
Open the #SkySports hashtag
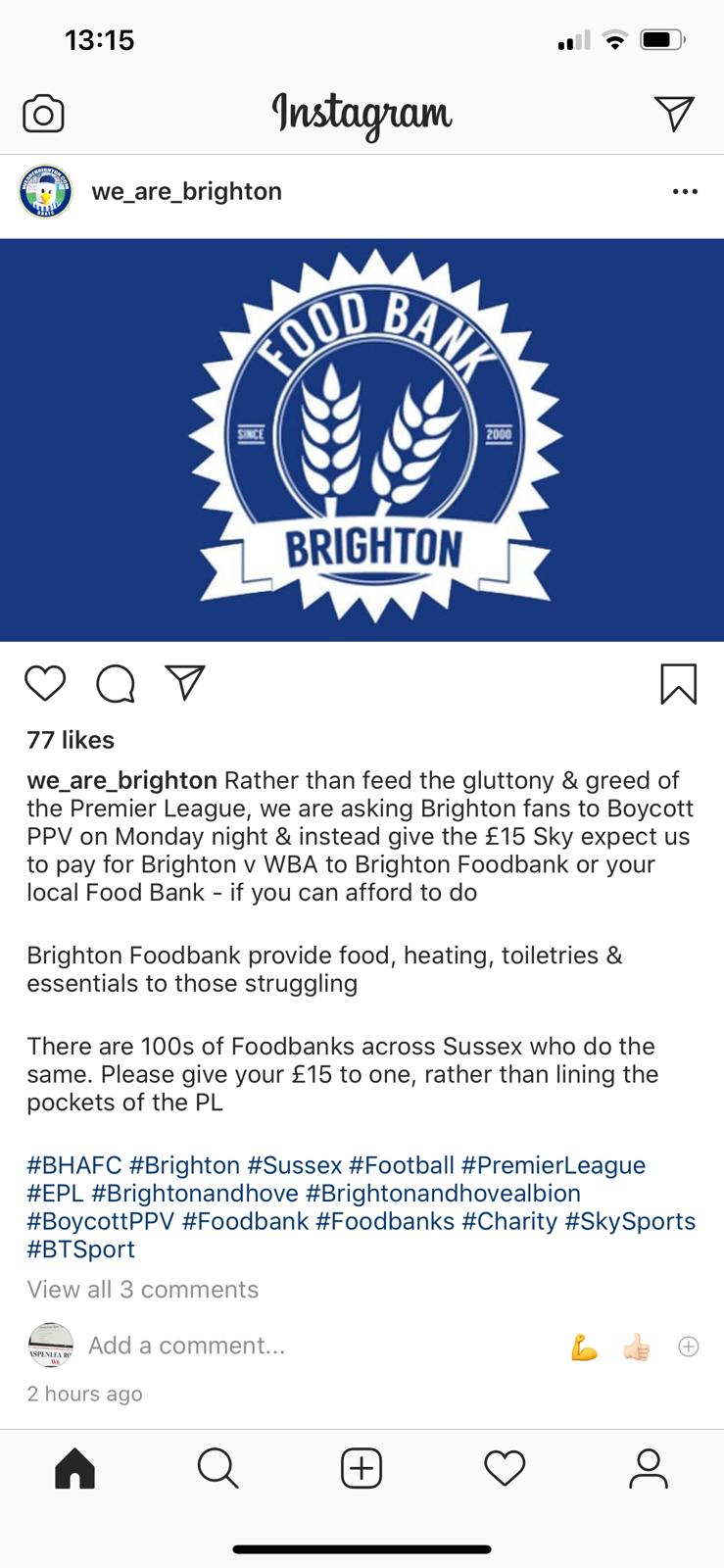tap(630, 1221)
